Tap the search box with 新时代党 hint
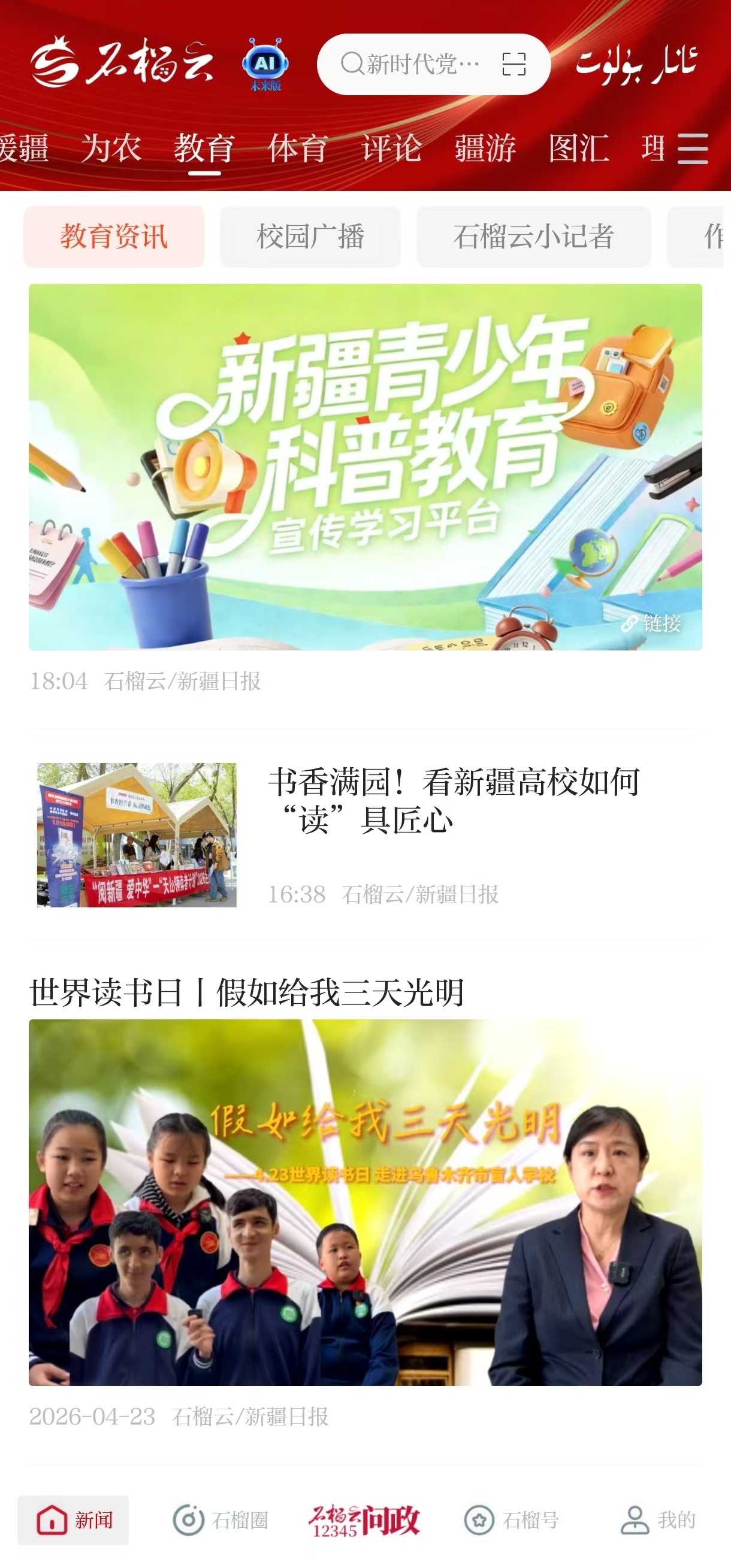This screenshot has width=731, height=1568. point(412,64)
